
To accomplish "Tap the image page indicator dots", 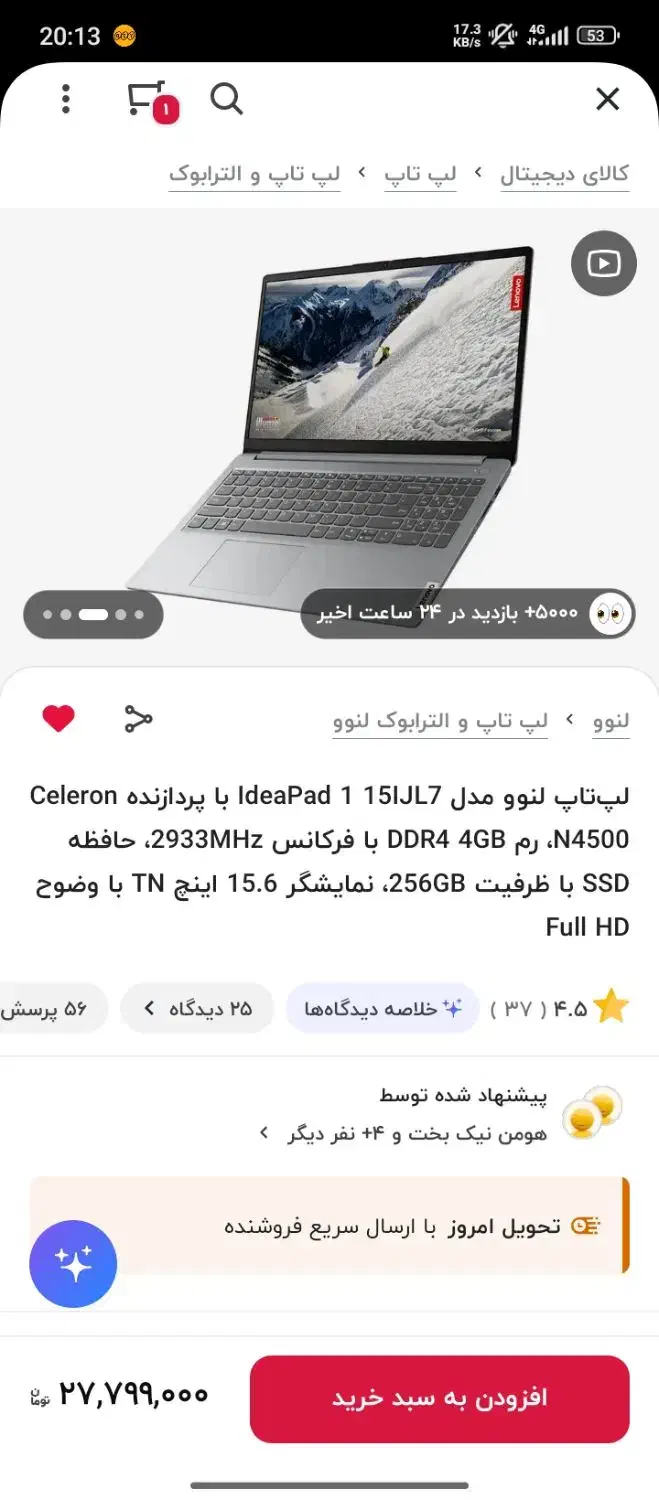I will [94, 614].
